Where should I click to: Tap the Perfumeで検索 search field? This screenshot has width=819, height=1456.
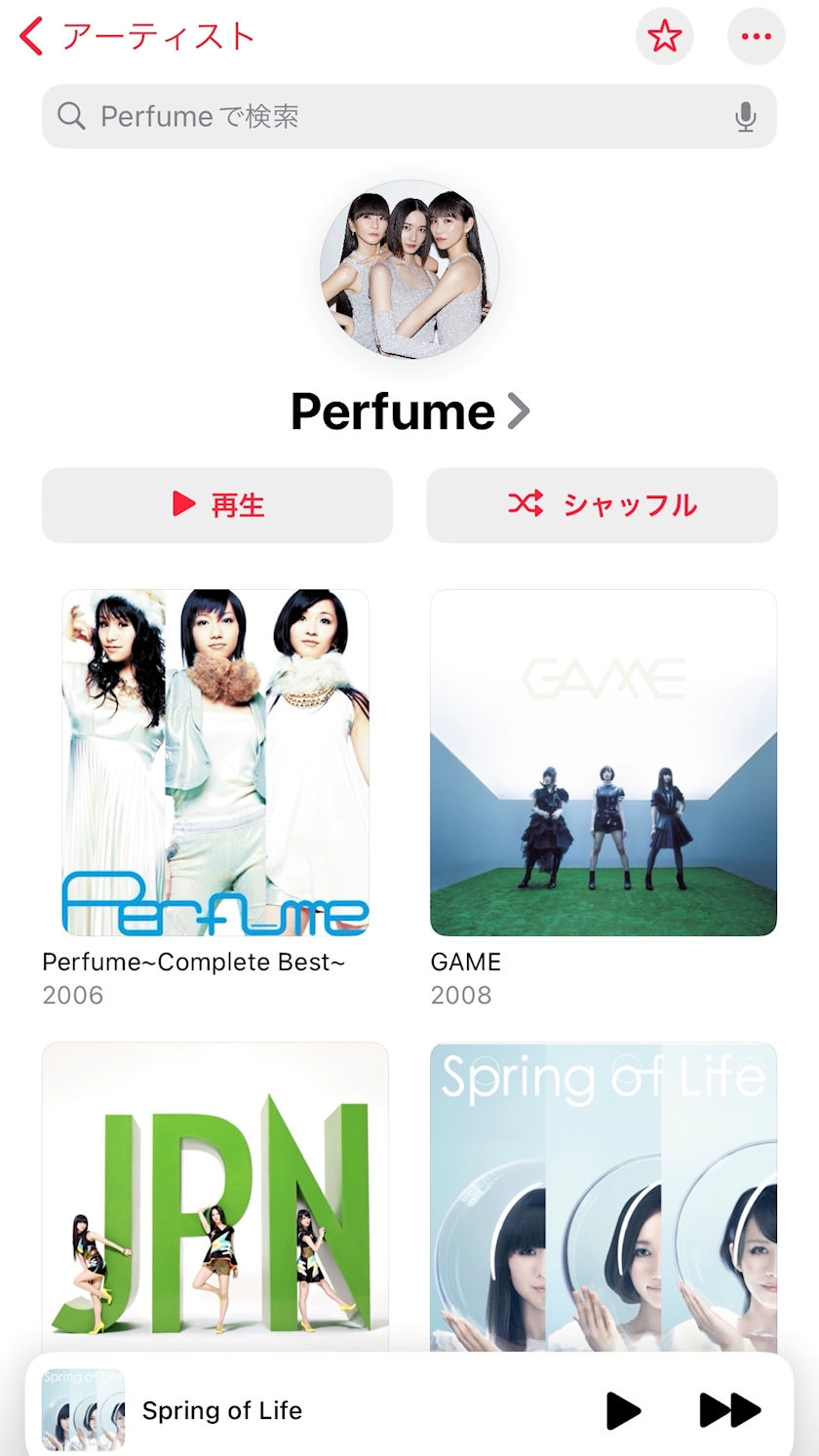390,117
